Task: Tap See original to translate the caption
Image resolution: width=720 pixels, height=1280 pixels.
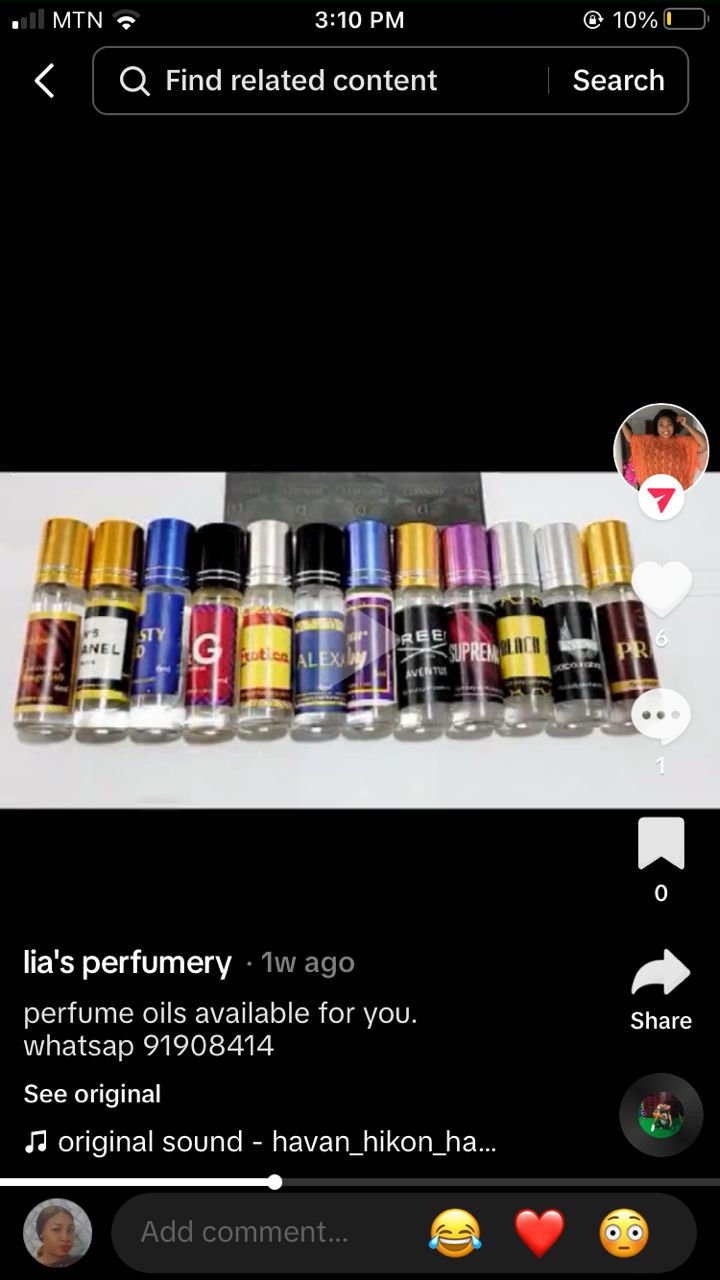Action: (x=91, y=1093)
